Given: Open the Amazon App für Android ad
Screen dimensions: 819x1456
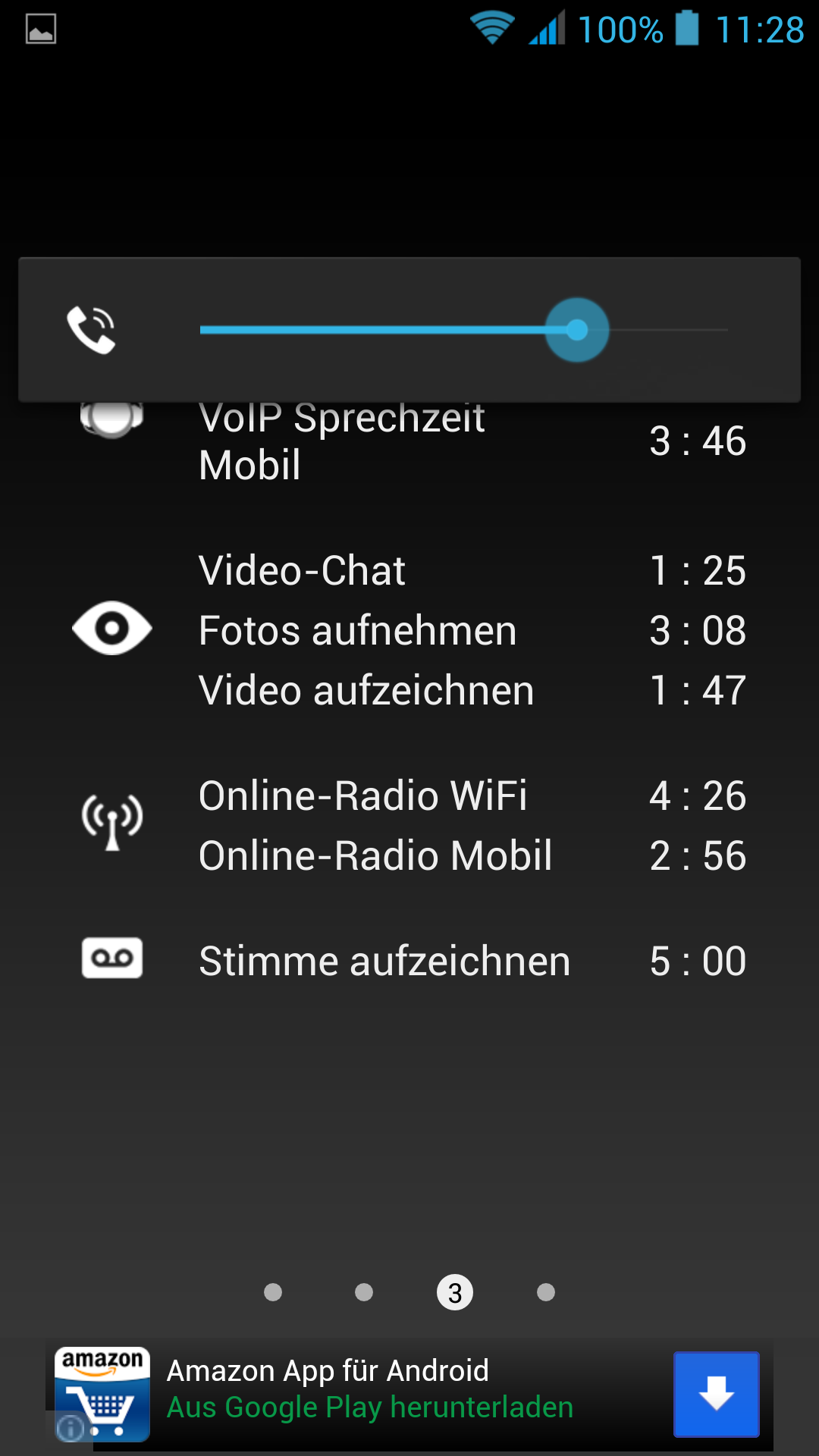Looking at the screenshot, I should pyautogui.click(x=369, y=1389).
